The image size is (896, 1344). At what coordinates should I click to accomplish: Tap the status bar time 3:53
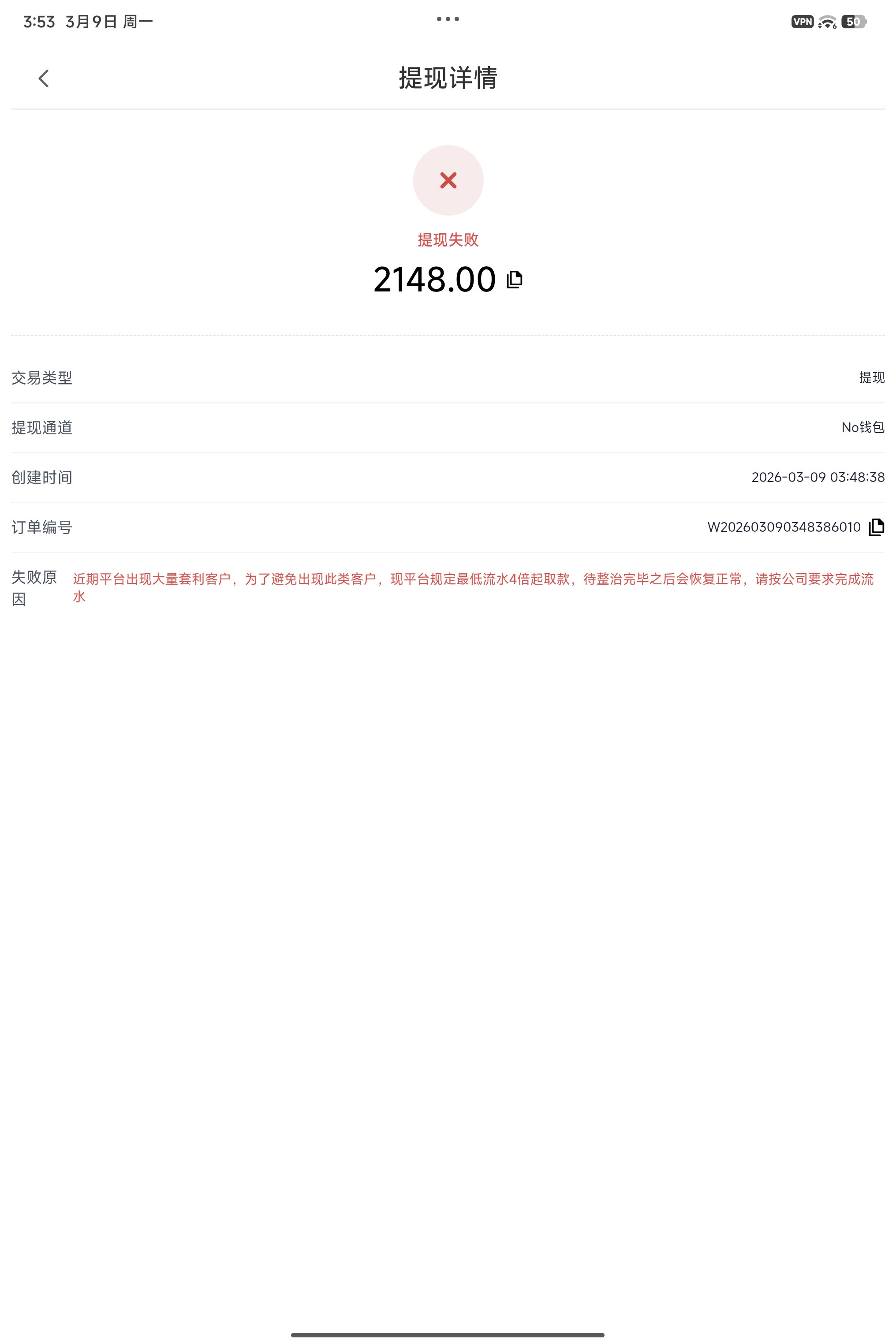click(x=38, y=21)
